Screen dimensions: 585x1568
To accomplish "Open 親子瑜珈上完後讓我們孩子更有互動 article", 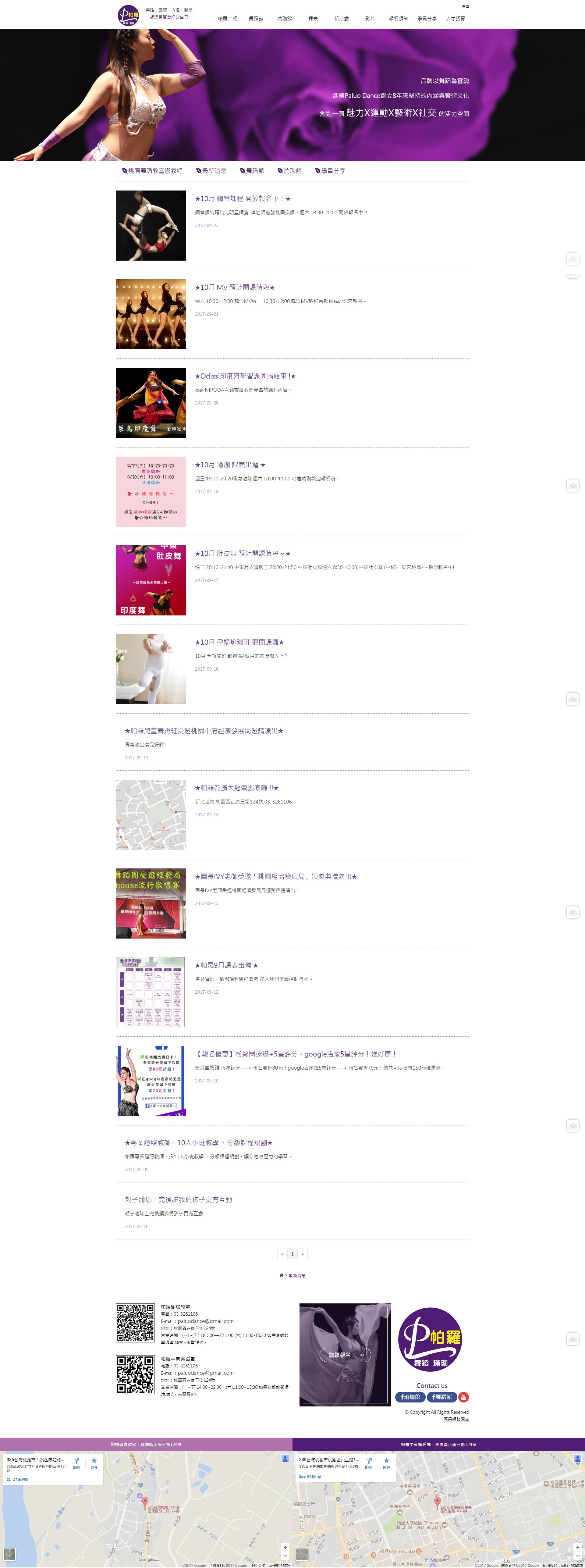I will pos(178,1200).
